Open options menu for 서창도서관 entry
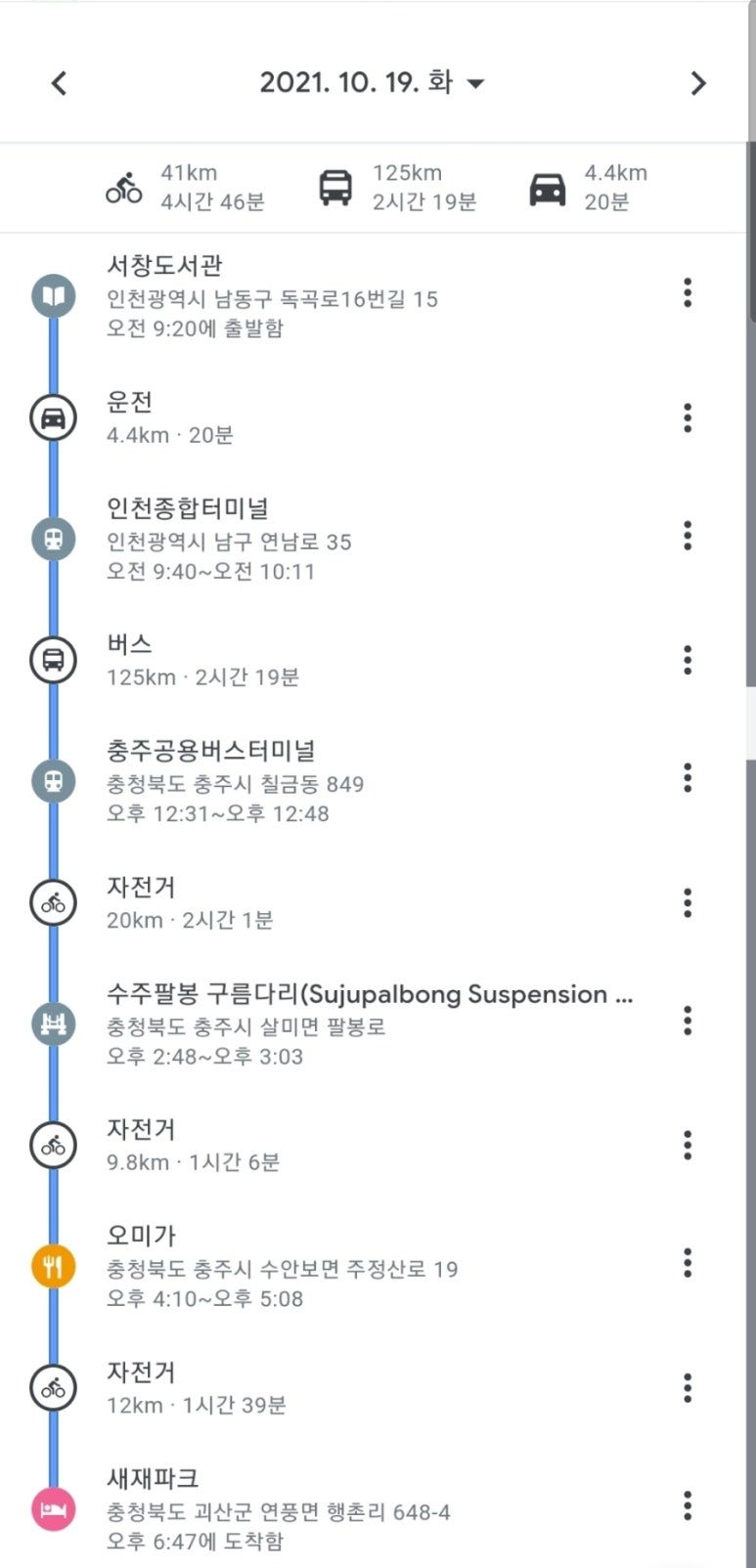This screenshot has height=1568, width=756. pos(687,294)
